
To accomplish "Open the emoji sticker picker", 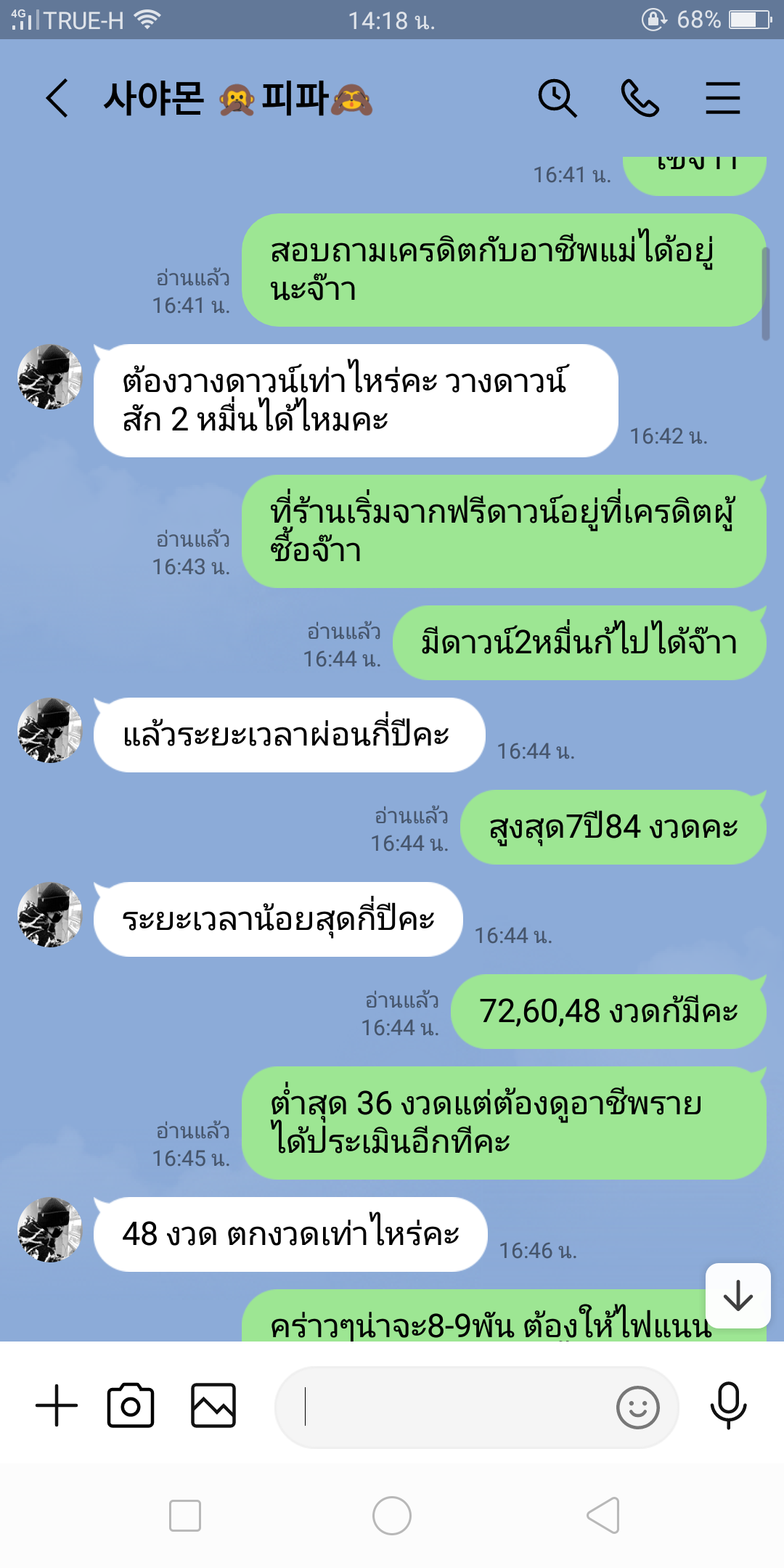I will click(637, 1407).
